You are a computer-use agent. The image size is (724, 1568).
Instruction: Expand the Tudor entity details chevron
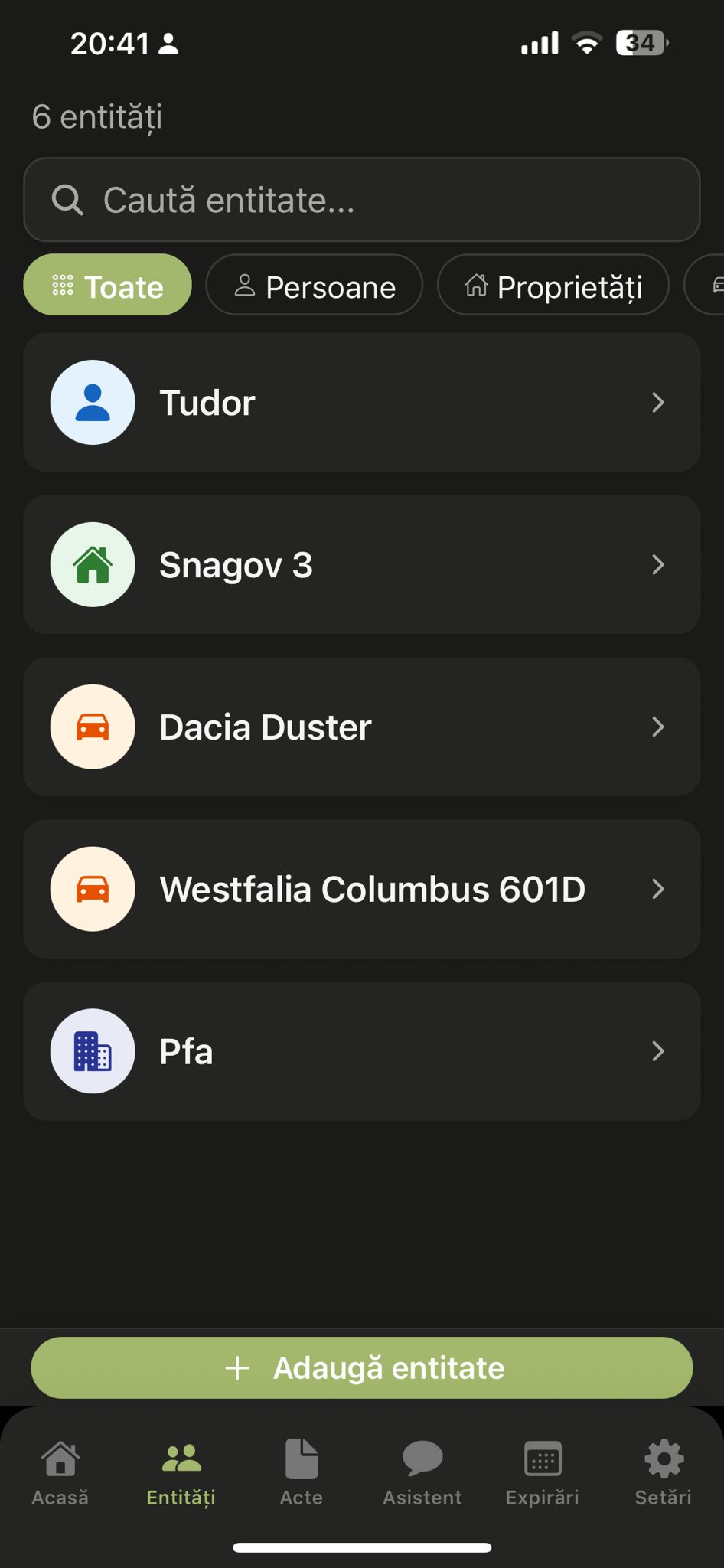click(658, 402)
